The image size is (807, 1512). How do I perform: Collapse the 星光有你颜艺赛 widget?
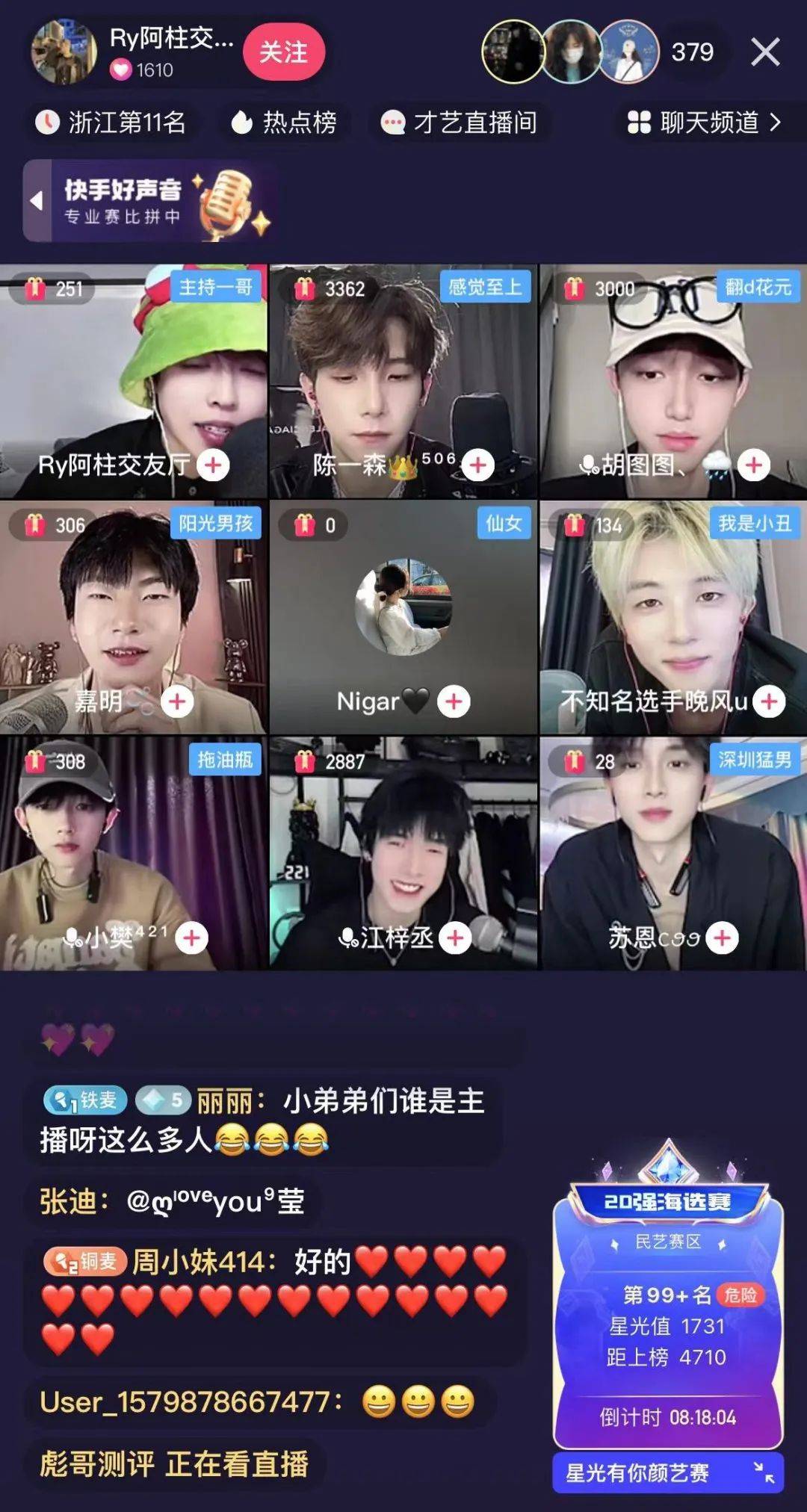click(x=764, y=1472)
